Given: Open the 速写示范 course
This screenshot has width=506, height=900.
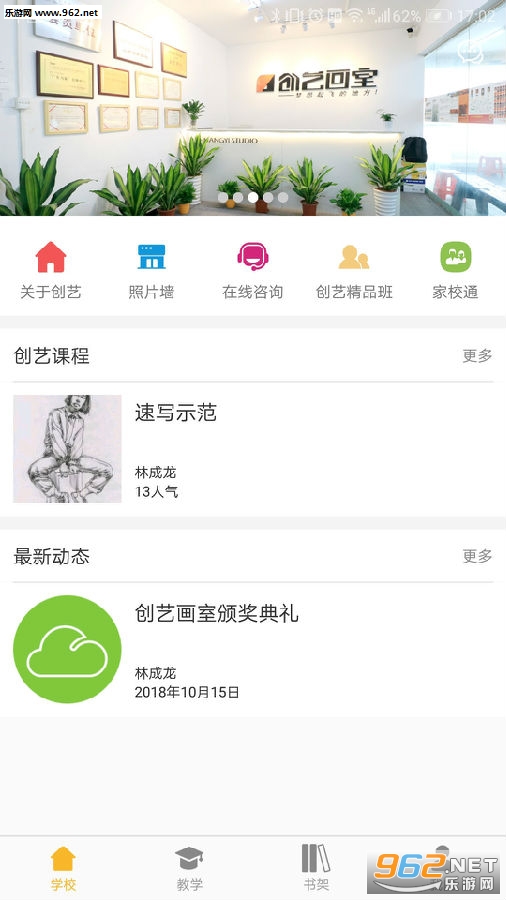Looking at the screenshot, I should 253,449.
